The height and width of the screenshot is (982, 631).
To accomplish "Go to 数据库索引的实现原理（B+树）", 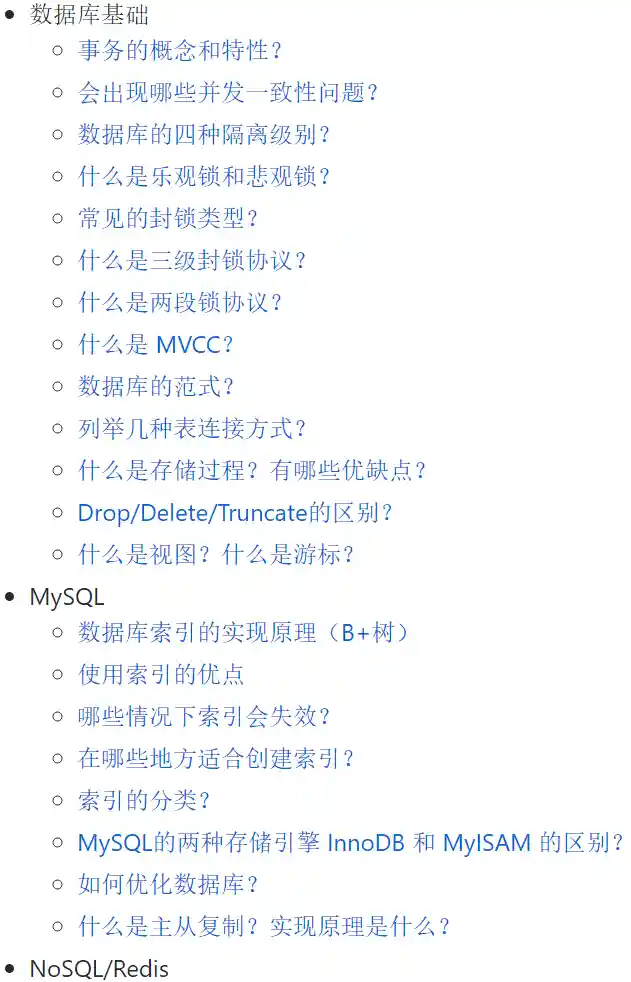I will (x=243, y=633).
